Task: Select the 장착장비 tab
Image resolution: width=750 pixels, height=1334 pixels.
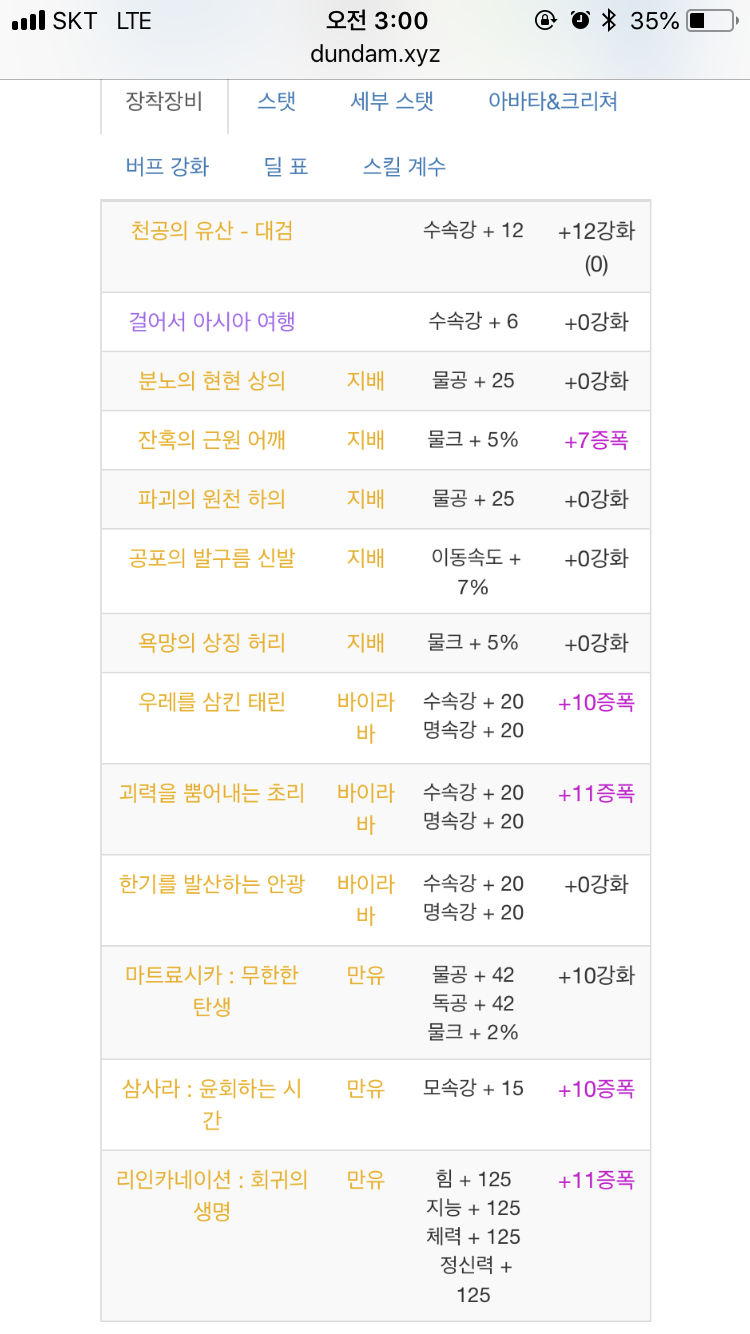Action: 164,102
